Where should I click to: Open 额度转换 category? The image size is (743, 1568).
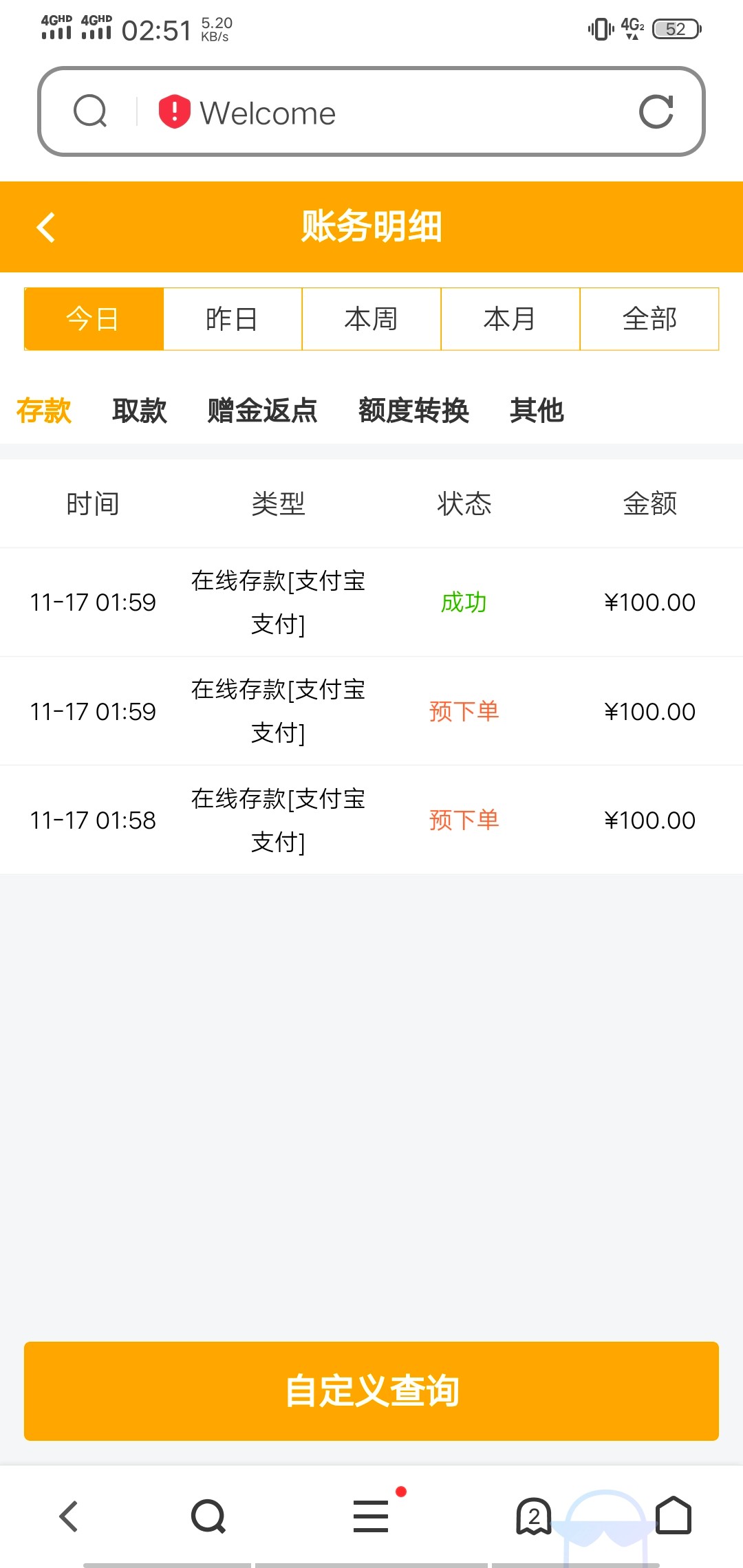pos(413,411)
